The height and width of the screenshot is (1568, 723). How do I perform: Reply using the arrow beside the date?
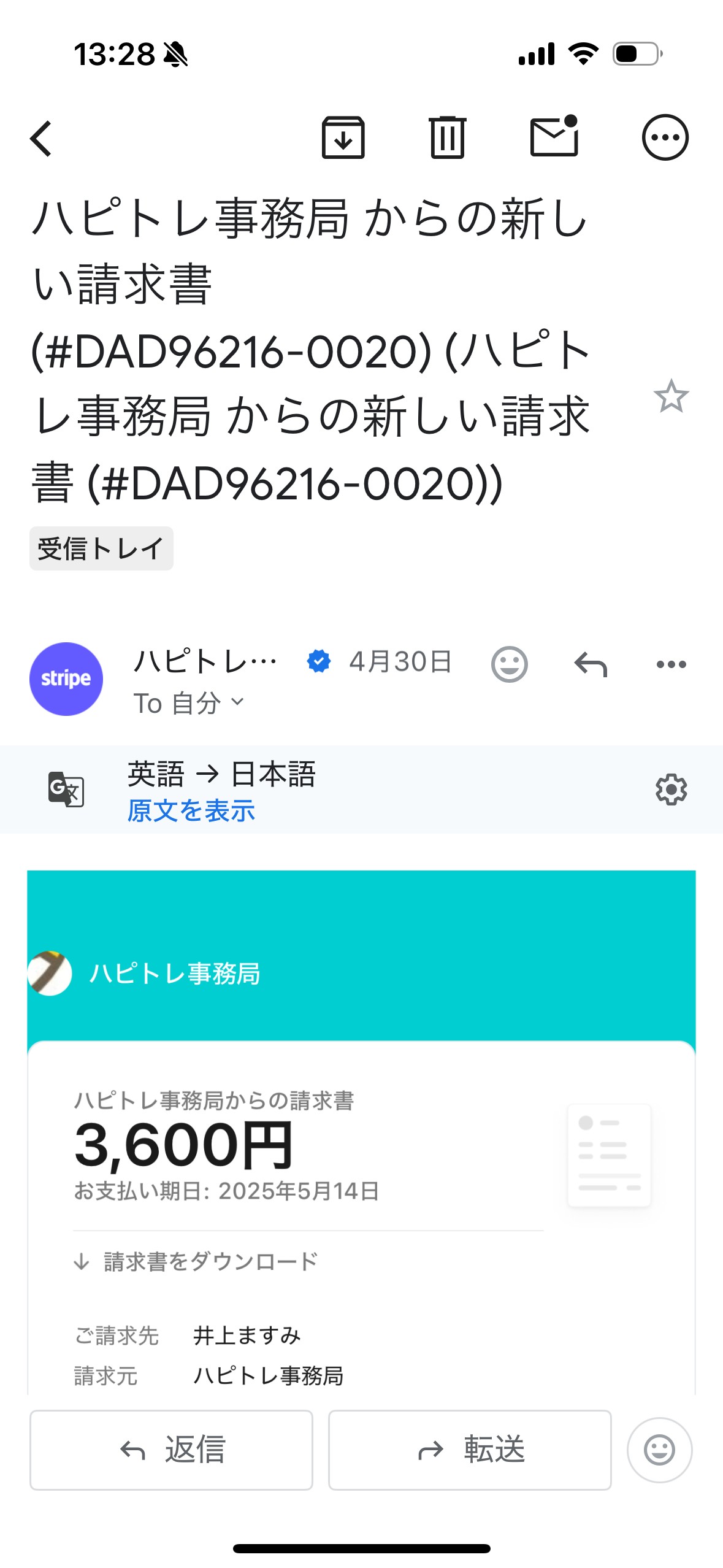[x=591, y=664]
